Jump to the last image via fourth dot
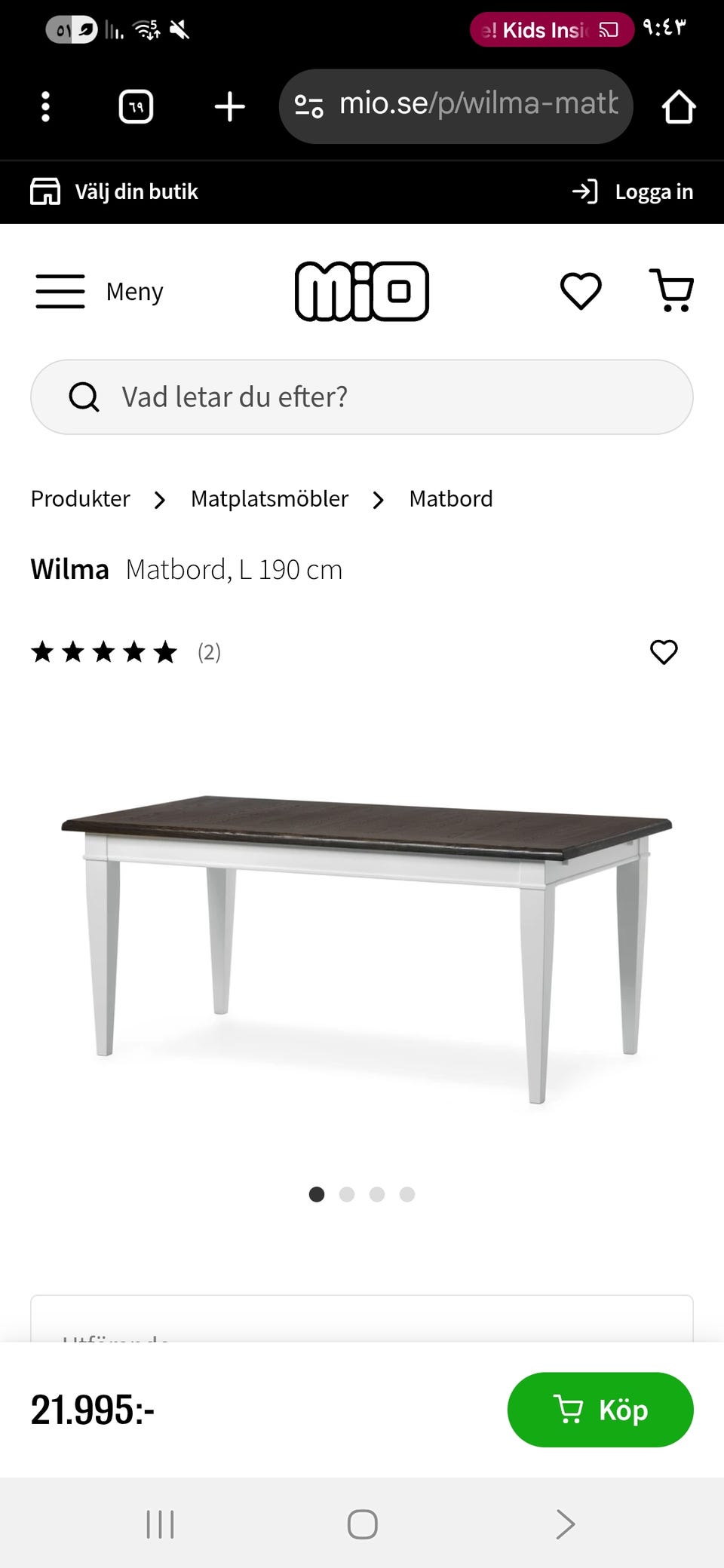The width and height of the screenshot is (724, 1568). (x=407, y=1194)
